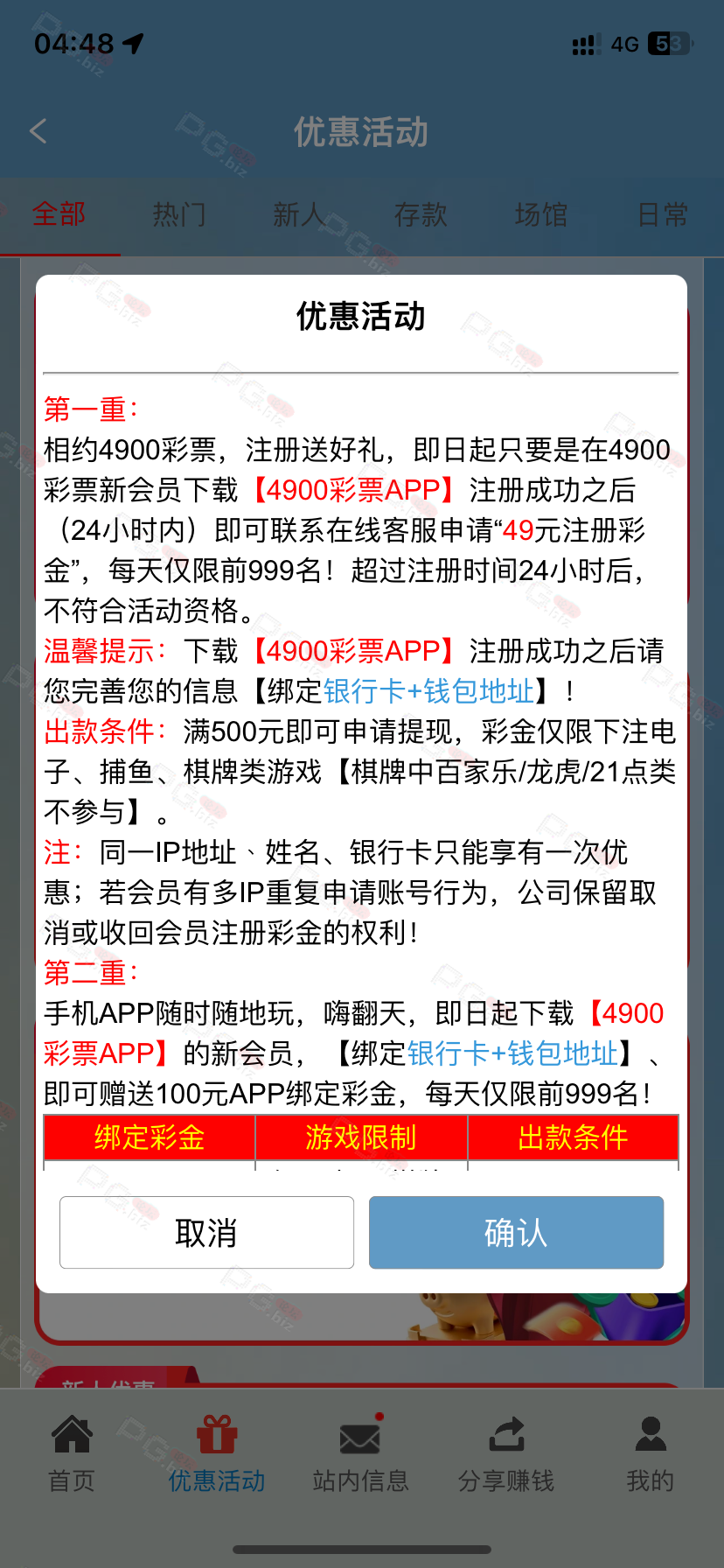The image size is (724, 1568).
Task: Switch to the 日常 tab
Action: click(663, 214)
